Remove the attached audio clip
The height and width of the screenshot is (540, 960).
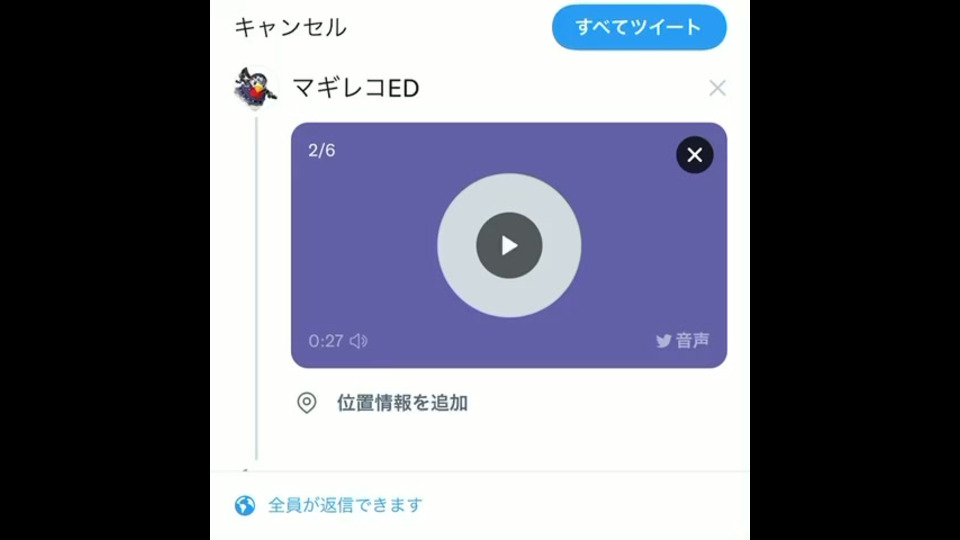[x=695, y=155]
